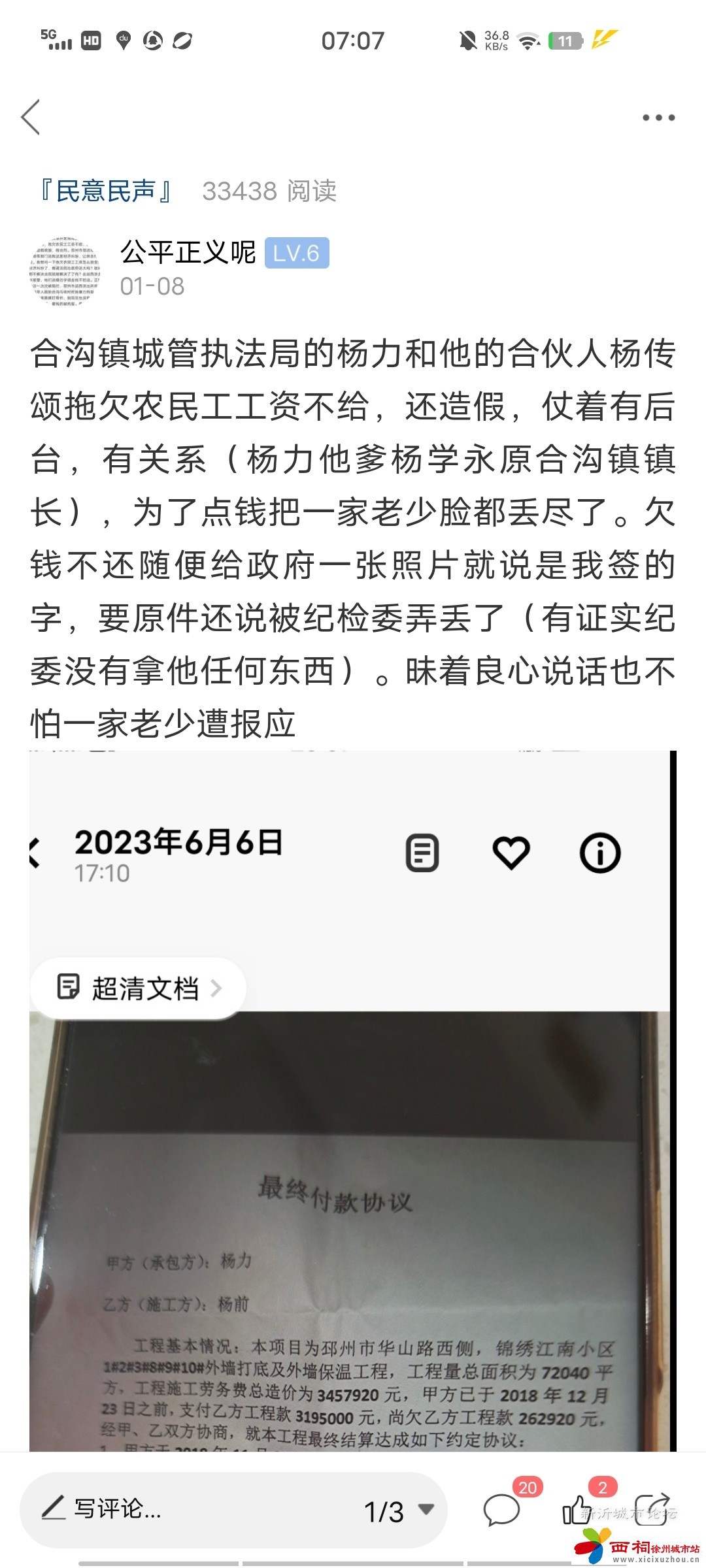Screen dimensions: 706x1568
Task: Open the 民意民声 section link
Action: pyautogui.click(x=106, y=191)
